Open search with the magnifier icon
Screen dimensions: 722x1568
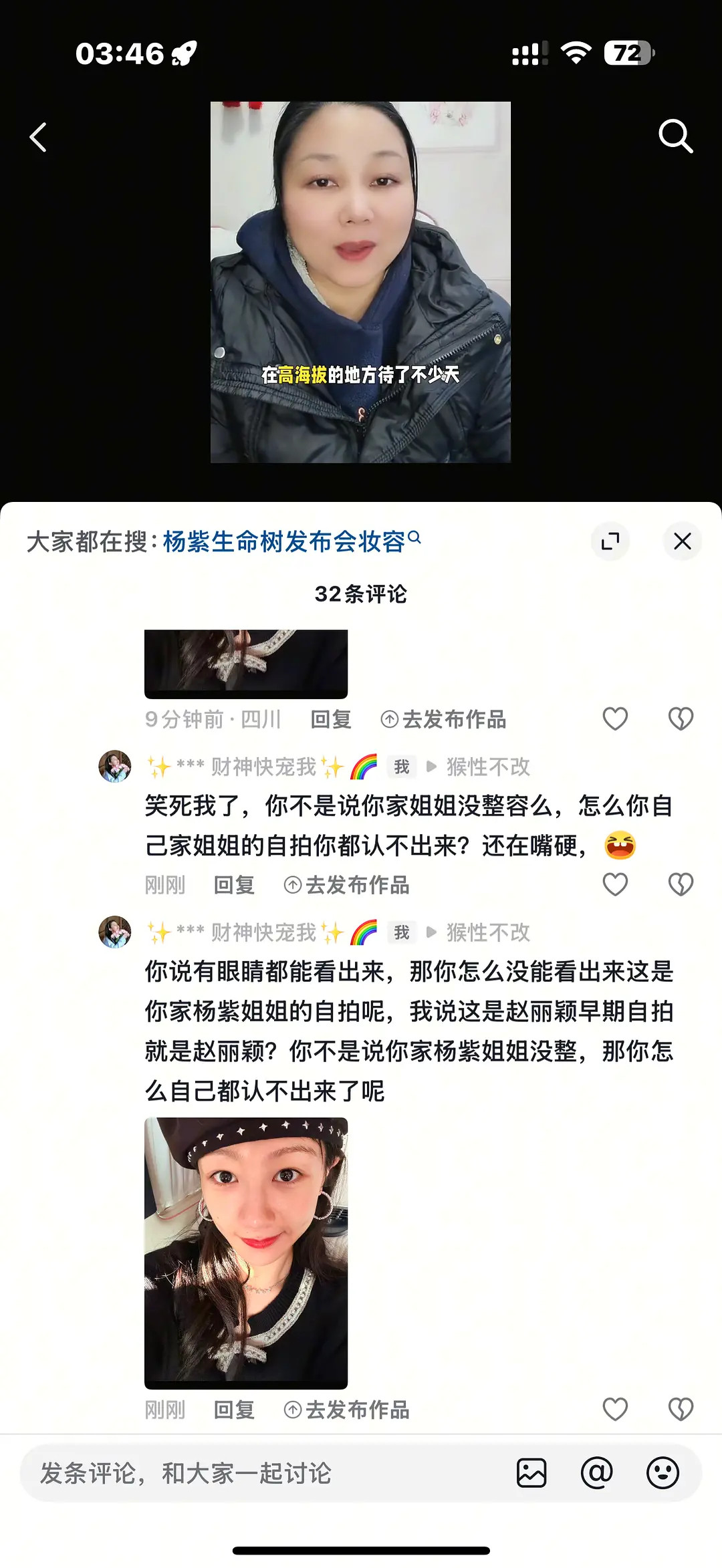[675, 136]
